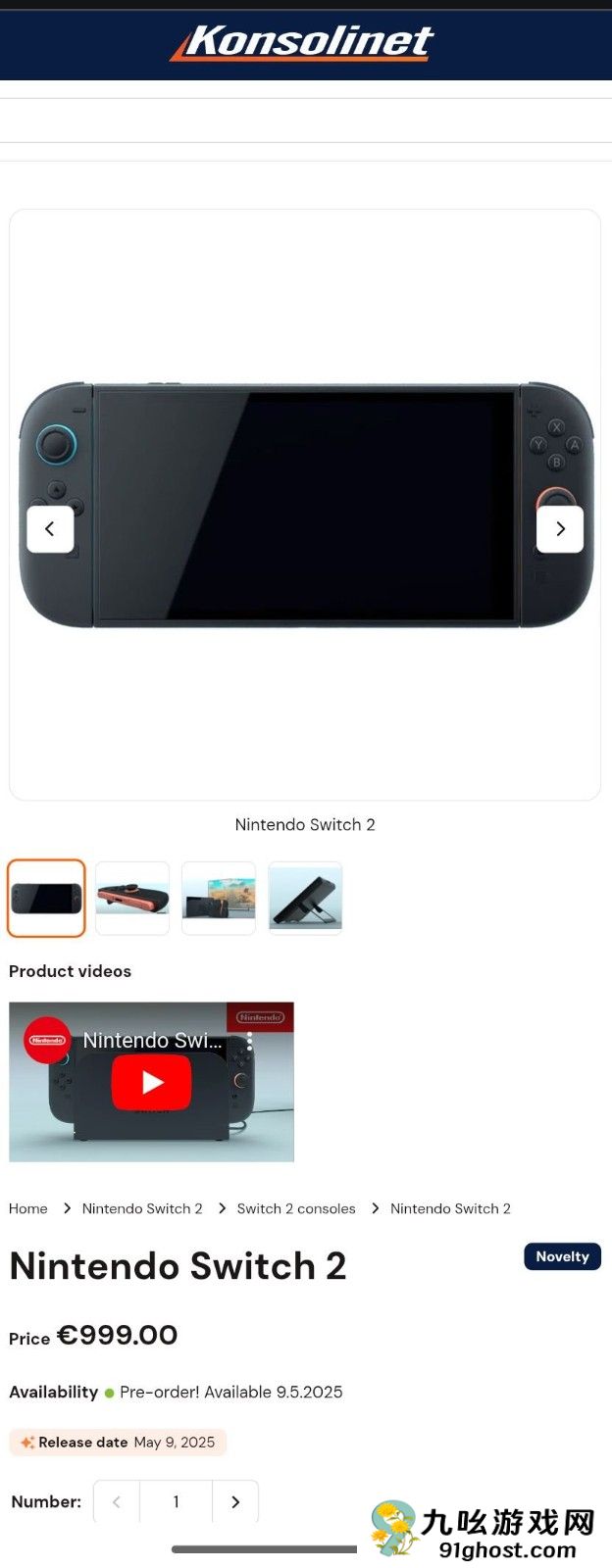Open the Konsolinet home logo
Screen dimensions: 612x1568
pyautogui.click(x=304, y=42)
